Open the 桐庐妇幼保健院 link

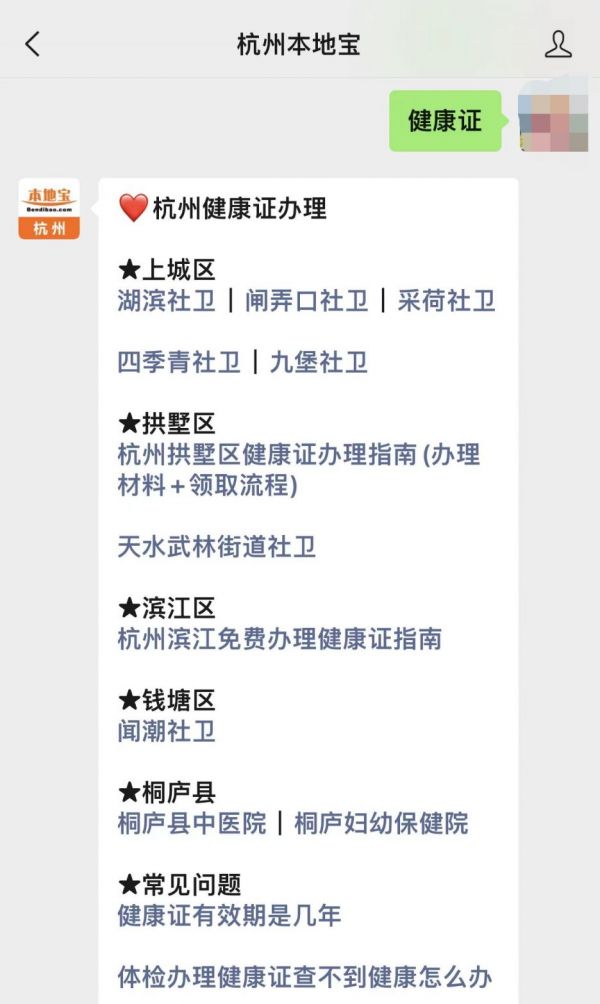381,824
